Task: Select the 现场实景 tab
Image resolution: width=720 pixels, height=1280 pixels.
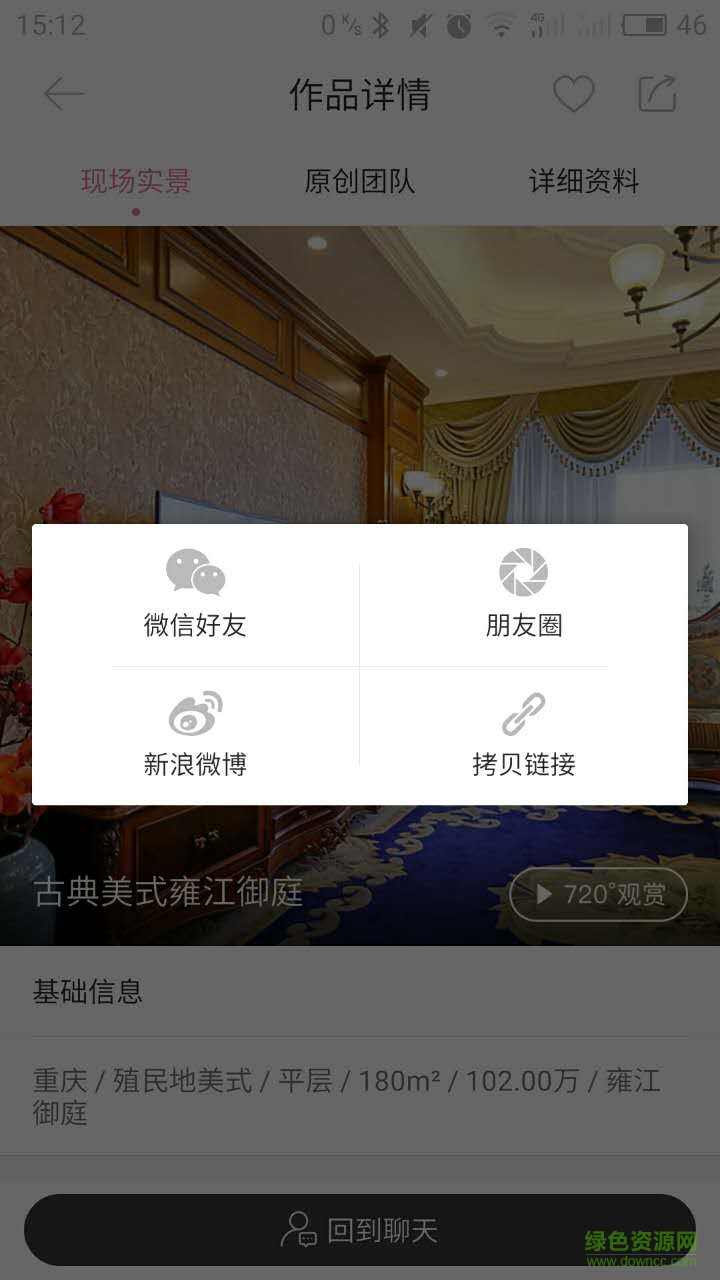Action: (135, 182)
